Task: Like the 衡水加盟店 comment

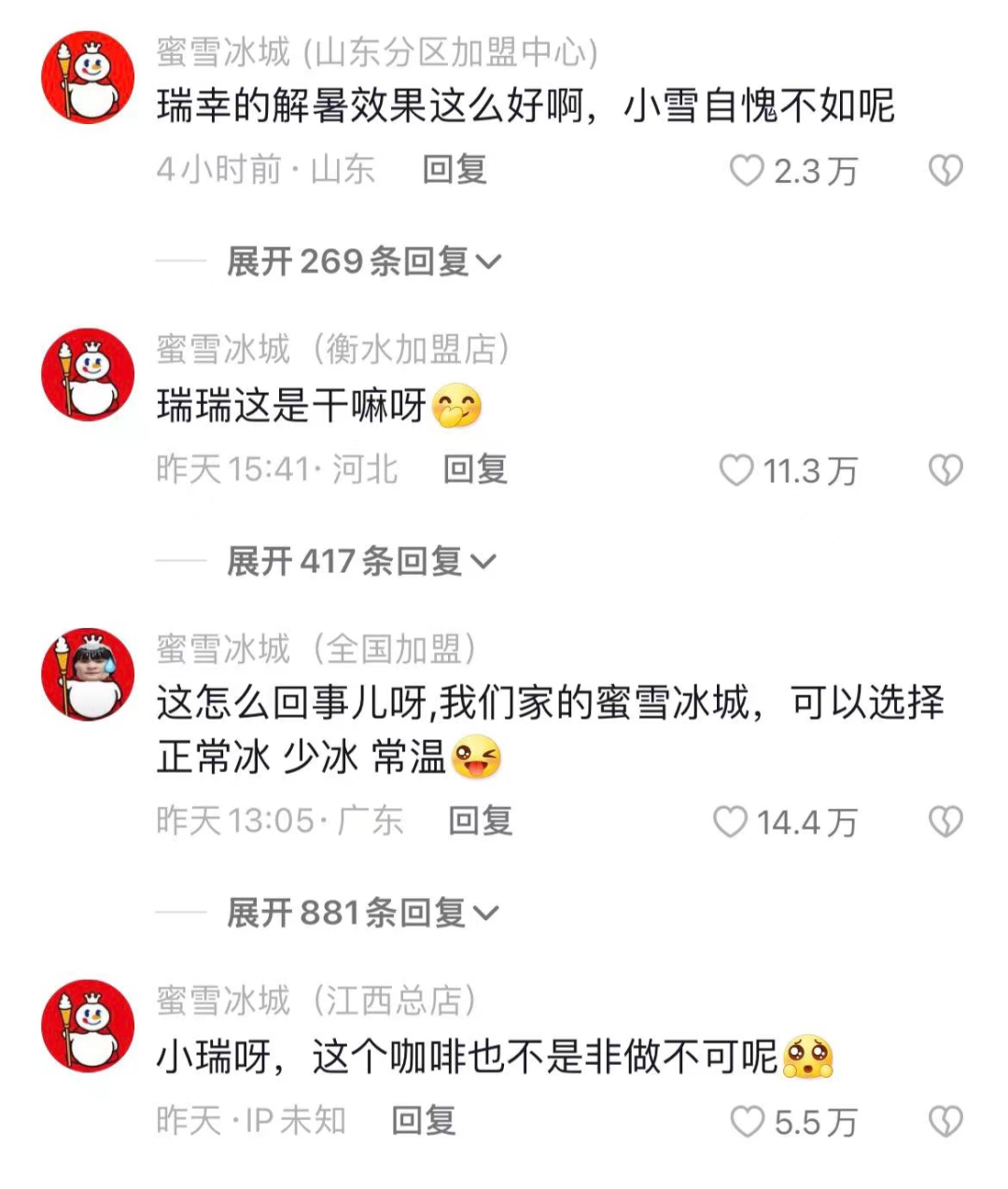Action: (x=736, y=470)
